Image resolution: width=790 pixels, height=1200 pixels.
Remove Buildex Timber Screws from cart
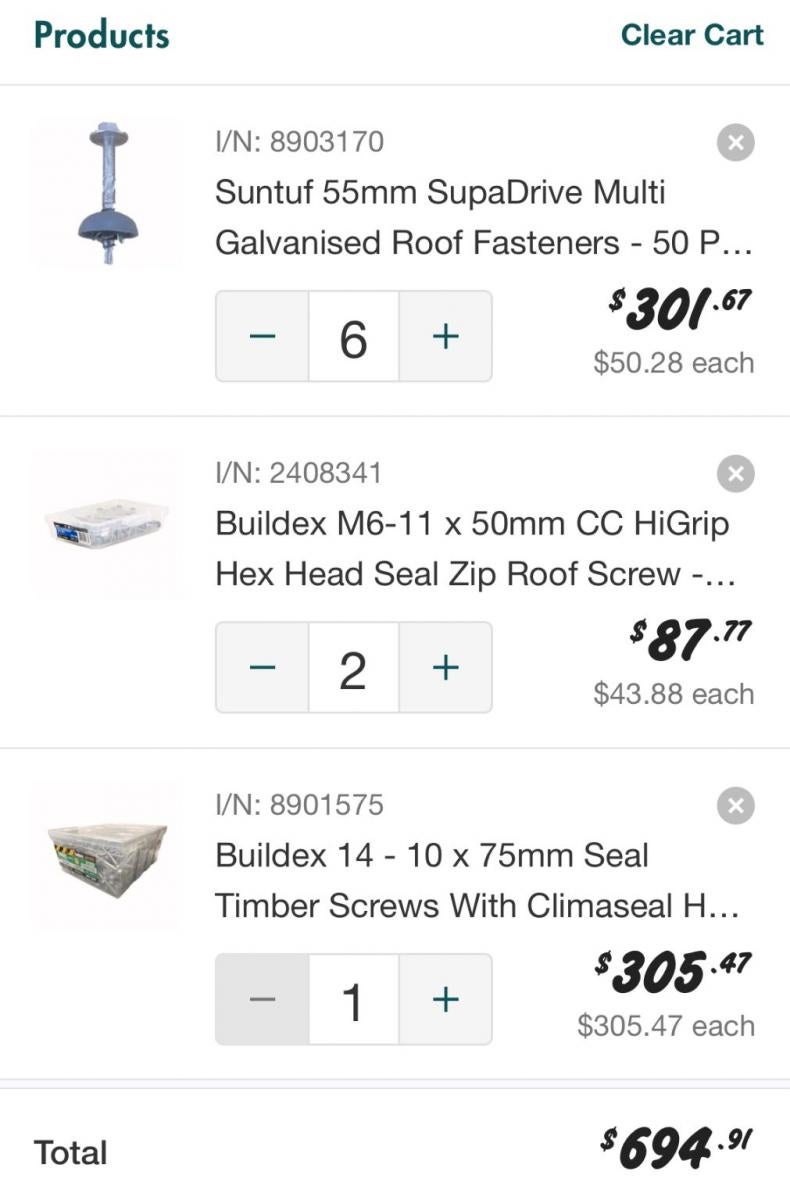[x=735, y=806]
